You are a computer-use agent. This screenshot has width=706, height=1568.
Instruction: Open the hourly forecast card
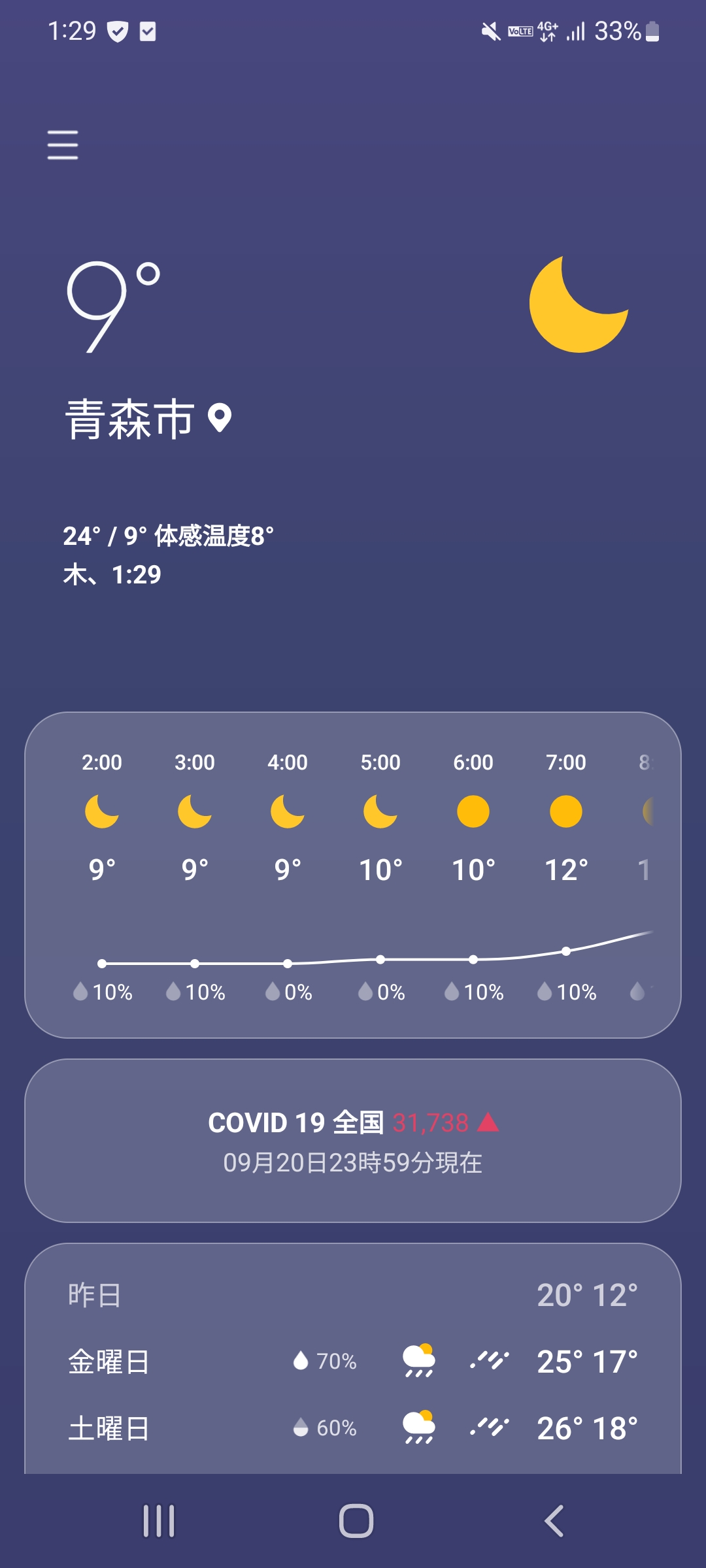click(353, 875)
